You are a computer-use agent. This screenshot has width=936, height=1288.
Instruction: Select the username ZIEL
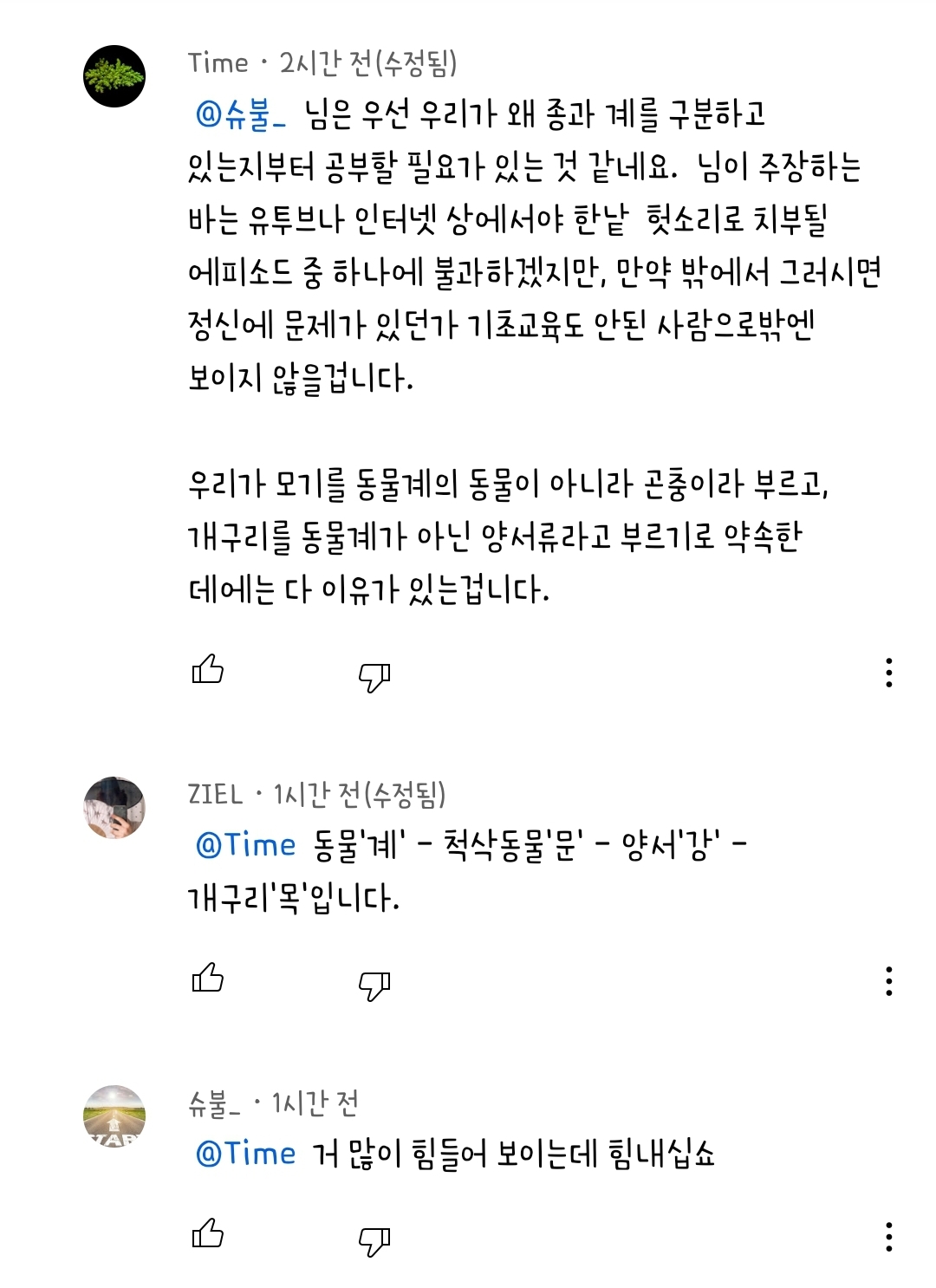pos(213,792)
